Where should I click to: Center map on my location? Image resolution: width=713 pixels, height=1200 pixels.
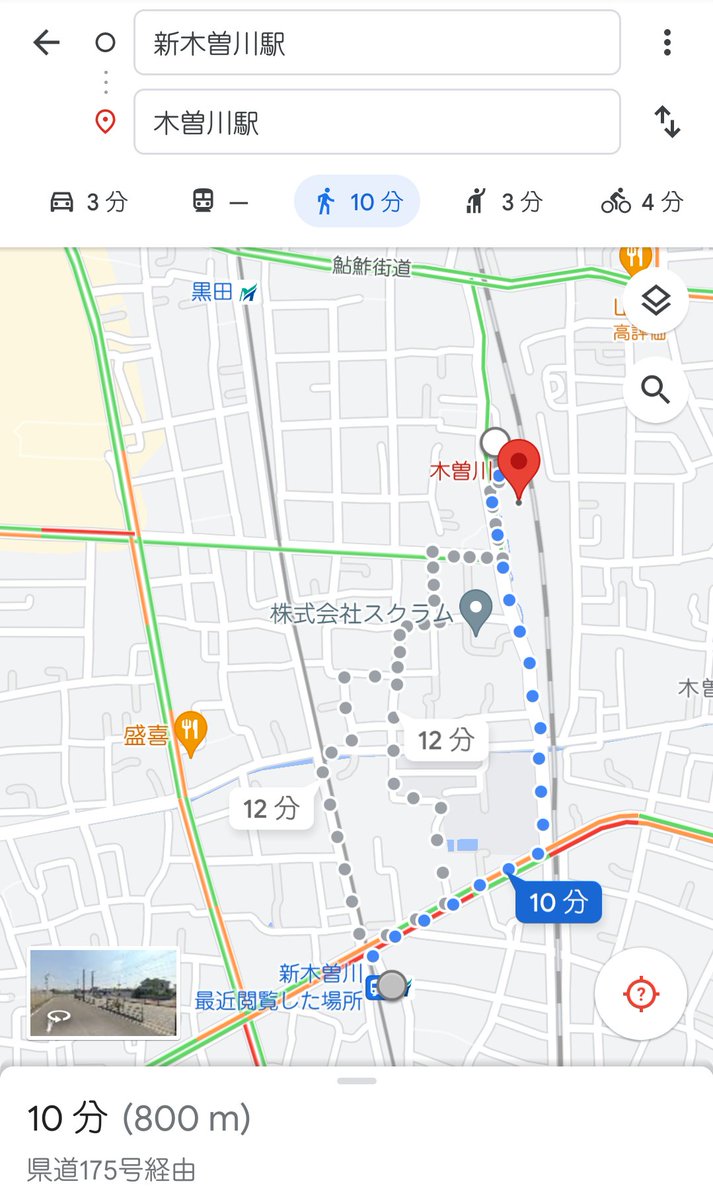(x=641, y=993)
